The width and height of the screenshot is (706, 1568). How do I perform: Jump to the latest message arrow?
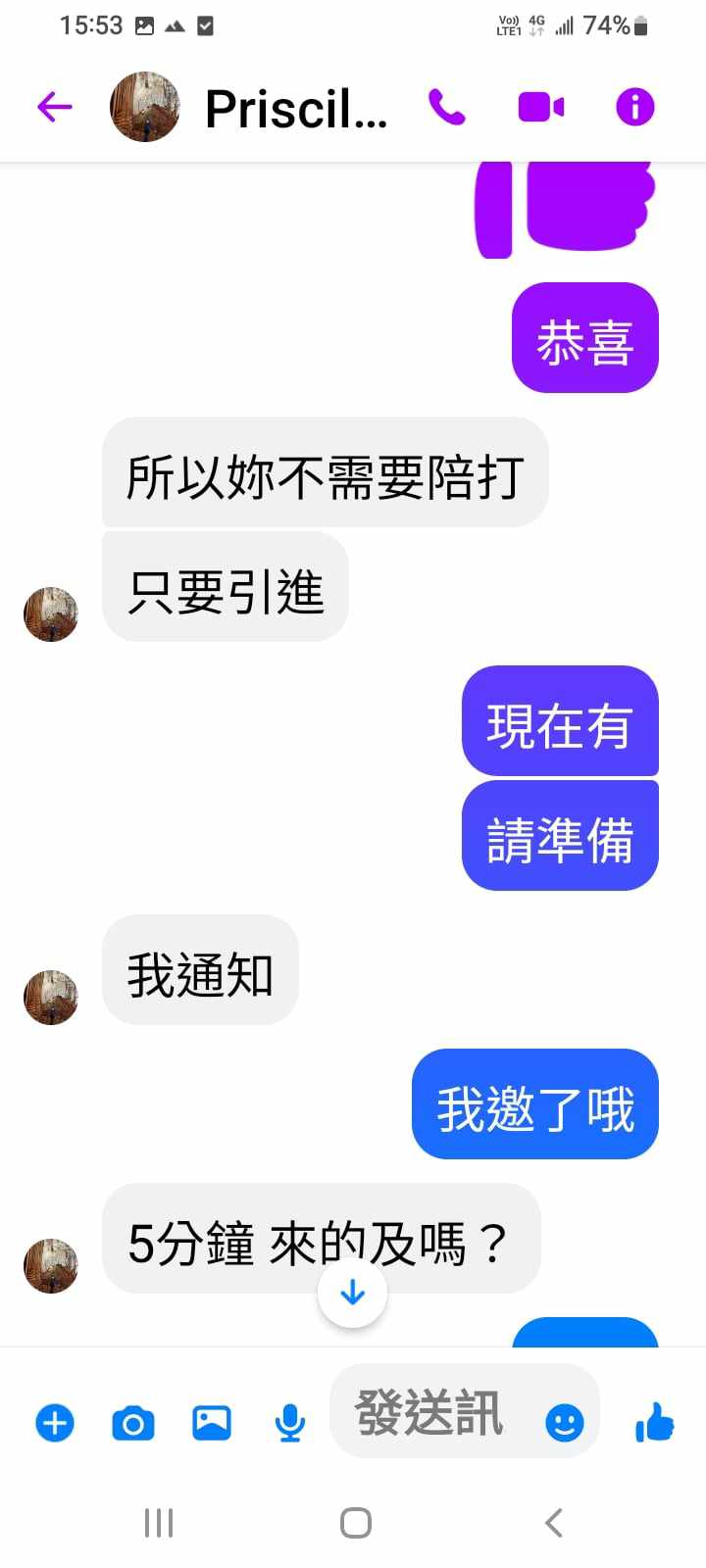click(352, 1294)
